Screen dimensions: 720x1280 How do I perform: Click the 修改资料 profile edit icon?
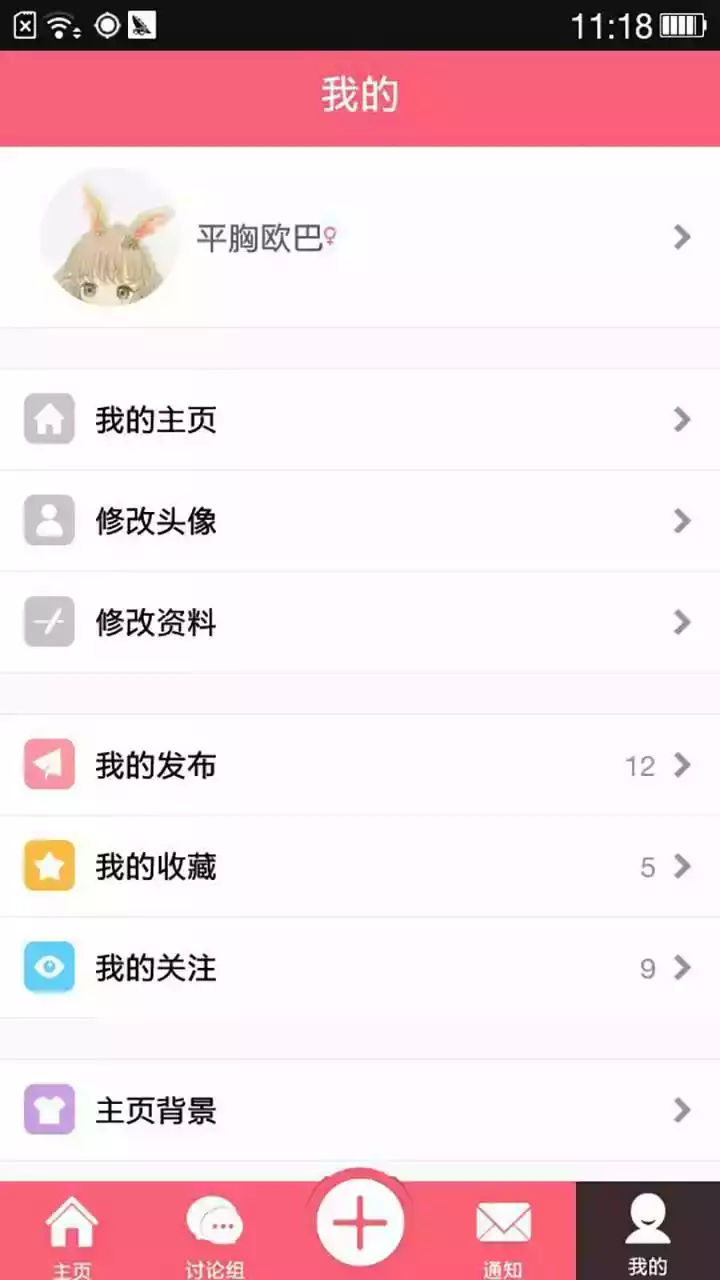click(48, 622)
